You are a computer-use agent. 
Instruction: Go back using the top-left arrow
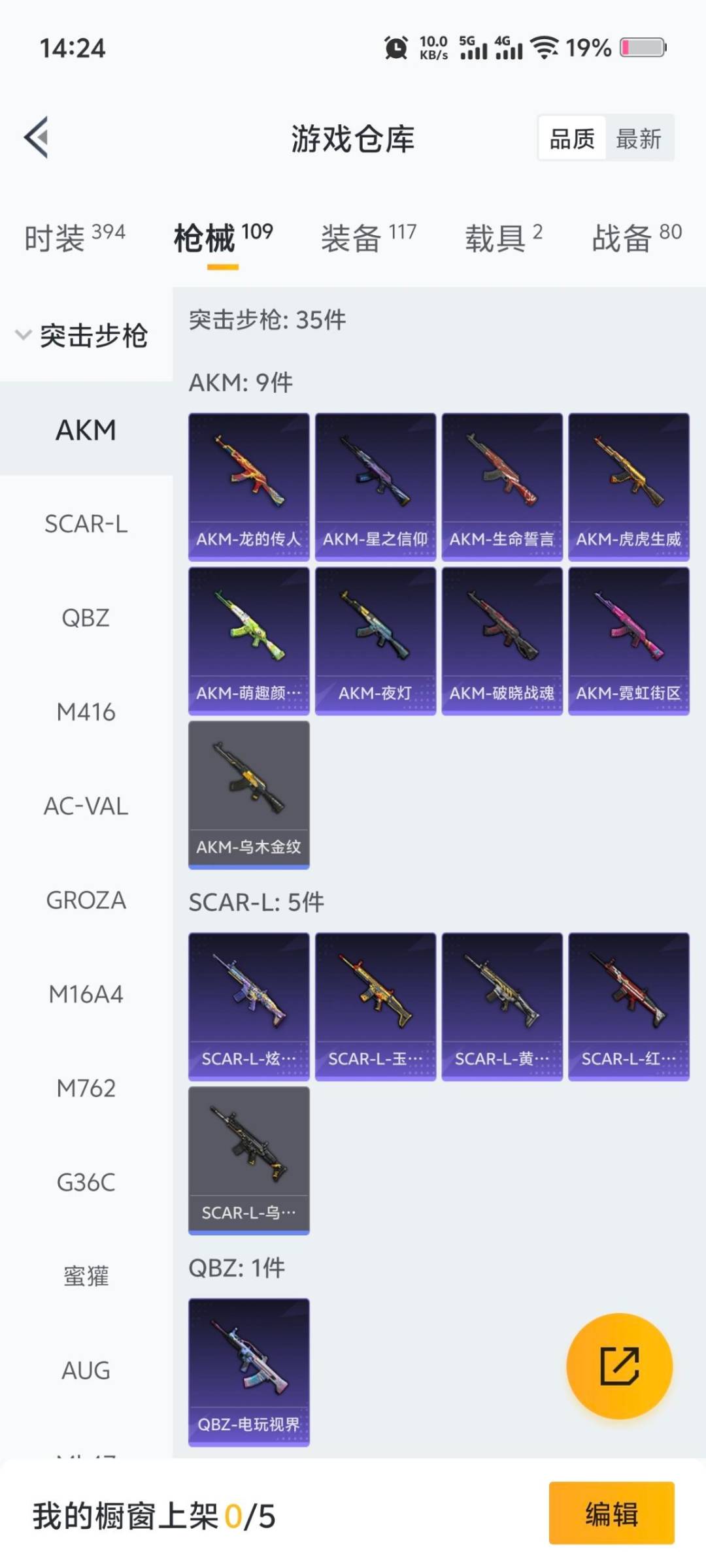(x=37, y=137)
